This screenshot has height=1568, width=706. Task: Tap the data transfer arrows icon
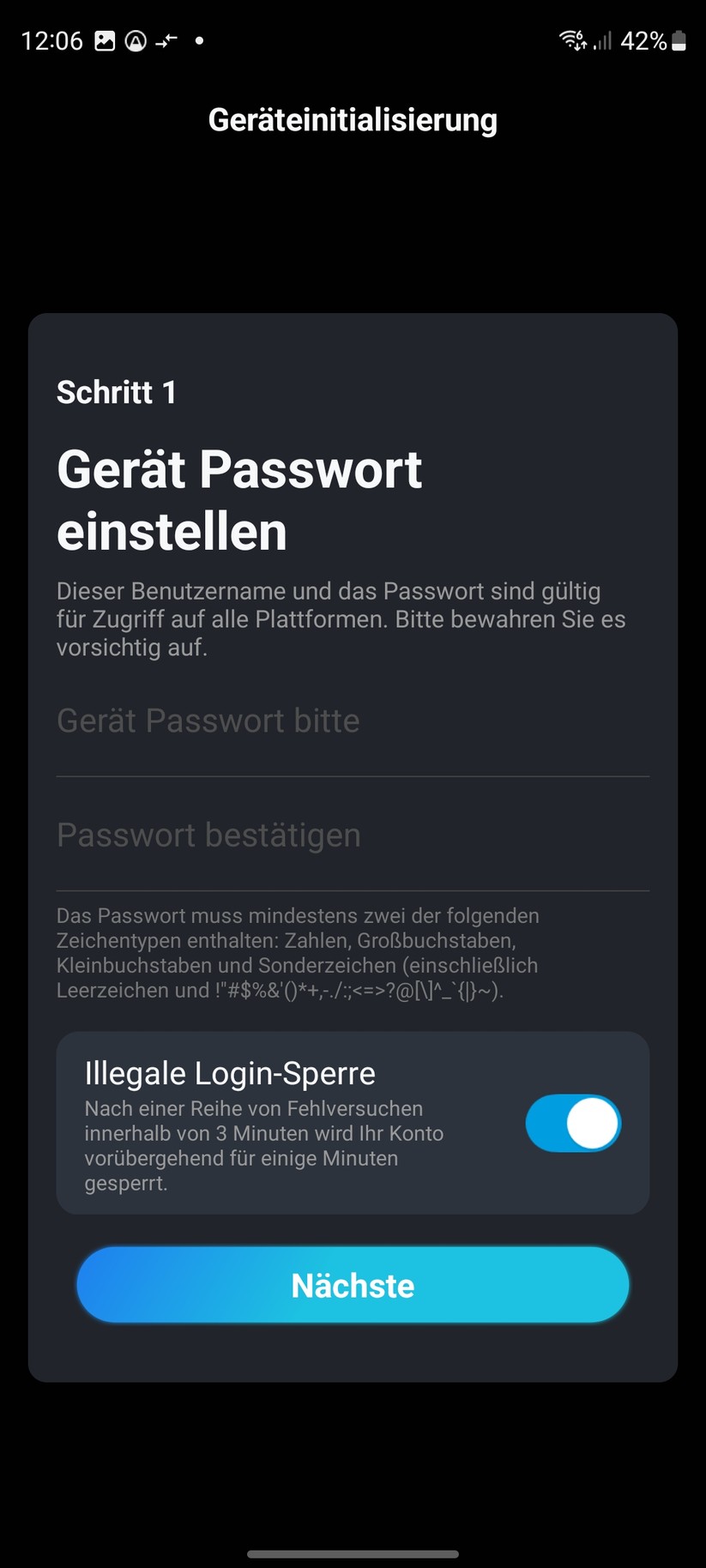167,40
